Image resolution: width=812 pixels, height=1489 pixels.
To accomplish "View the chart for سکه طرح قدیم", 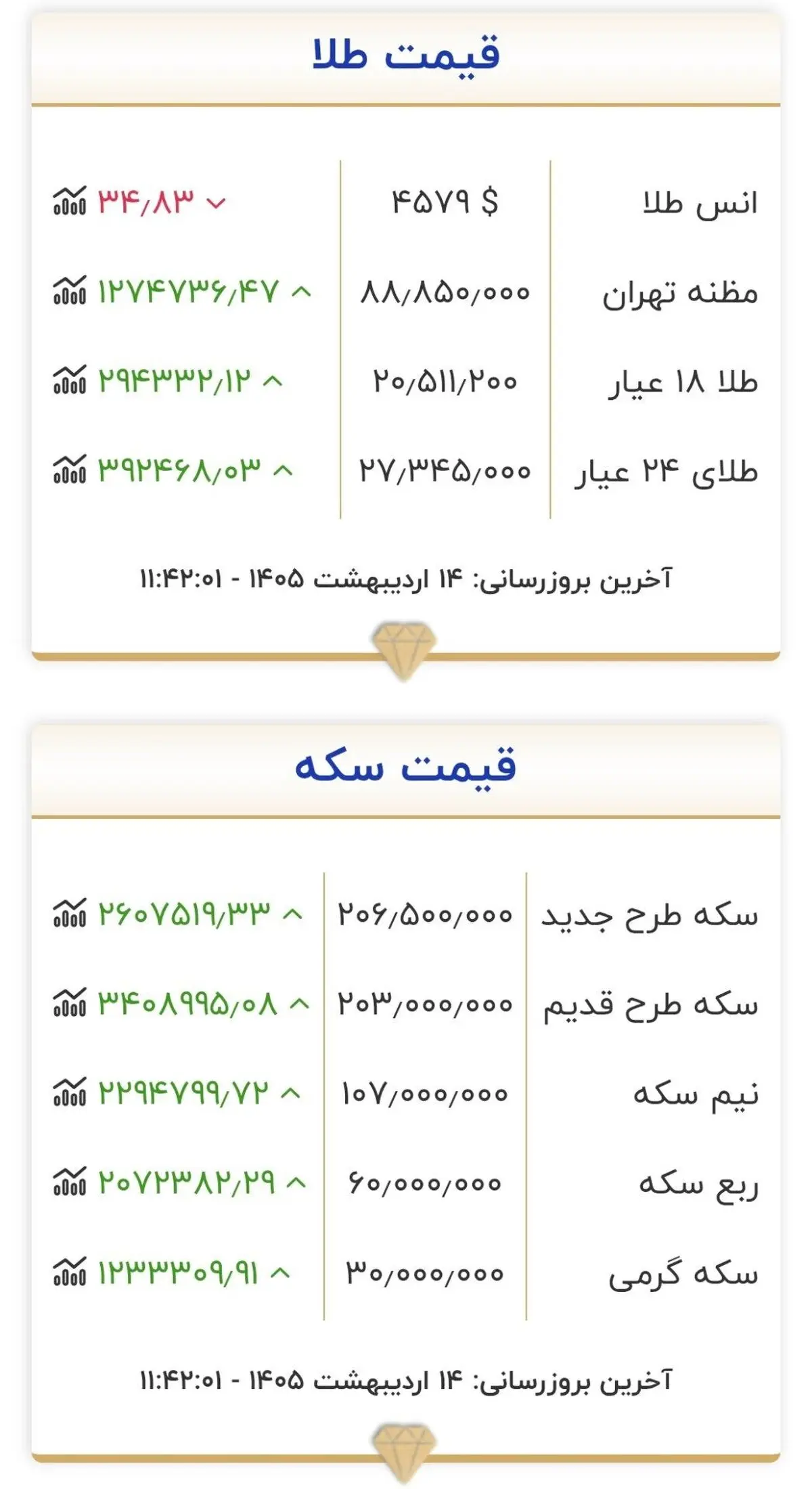I will (x=70, y=1002).
